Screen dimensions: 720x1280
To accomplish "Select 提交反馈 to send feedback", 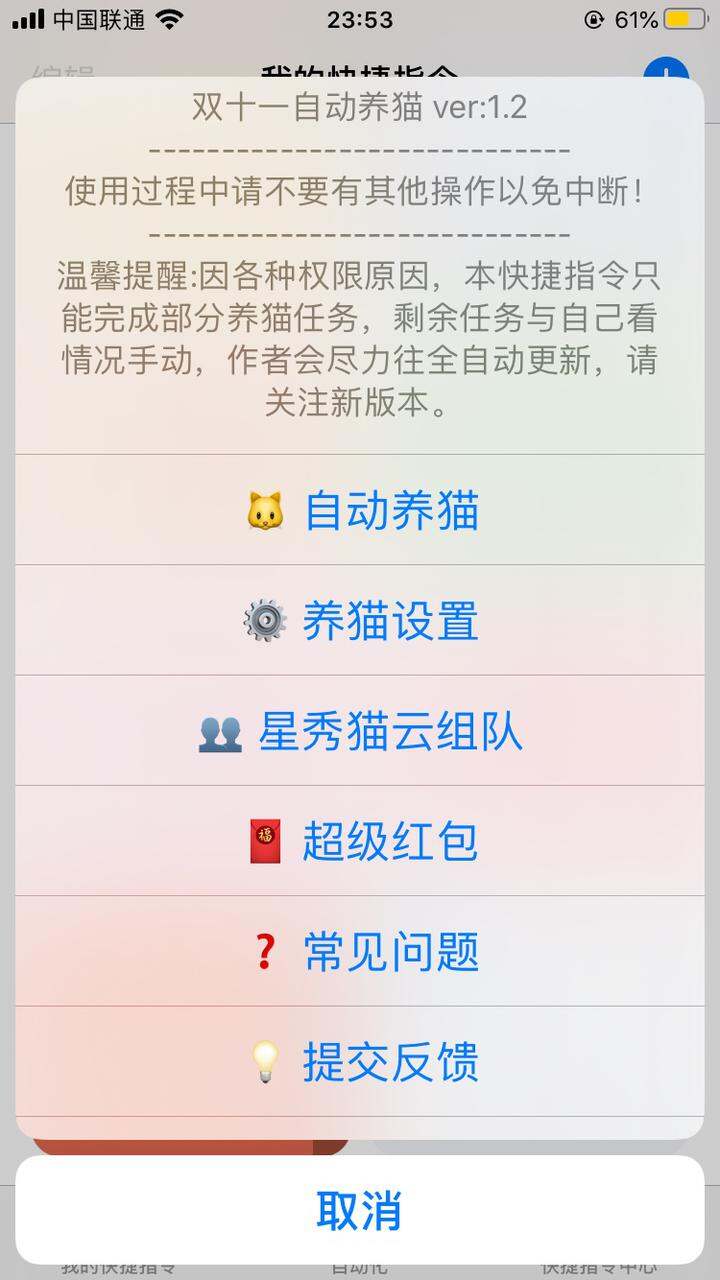I will coord(360,1062).
